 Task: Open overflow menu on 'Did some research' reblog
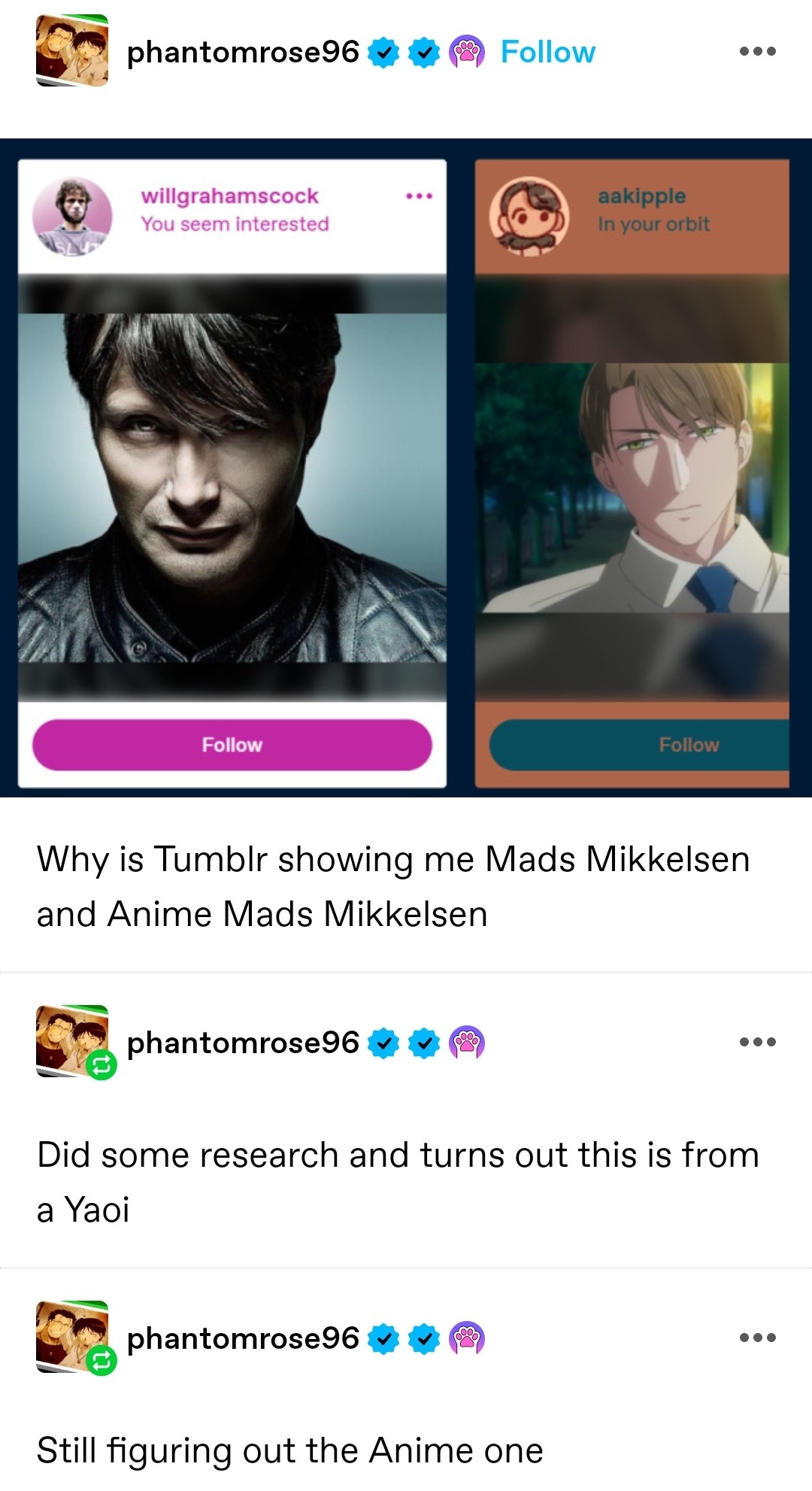coord(757,1042)
